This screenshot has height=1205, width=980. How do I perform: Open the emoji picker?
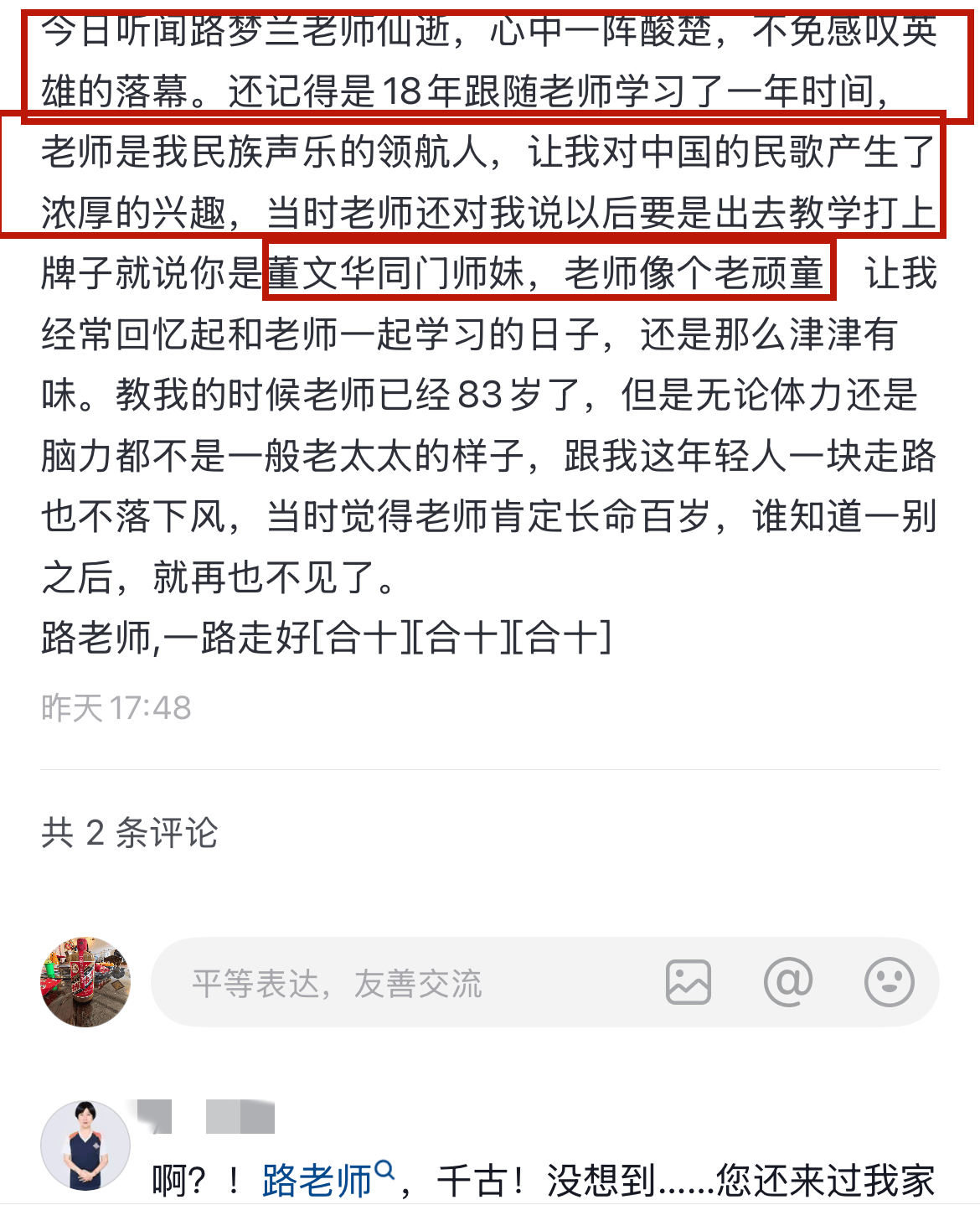point(889,982)
